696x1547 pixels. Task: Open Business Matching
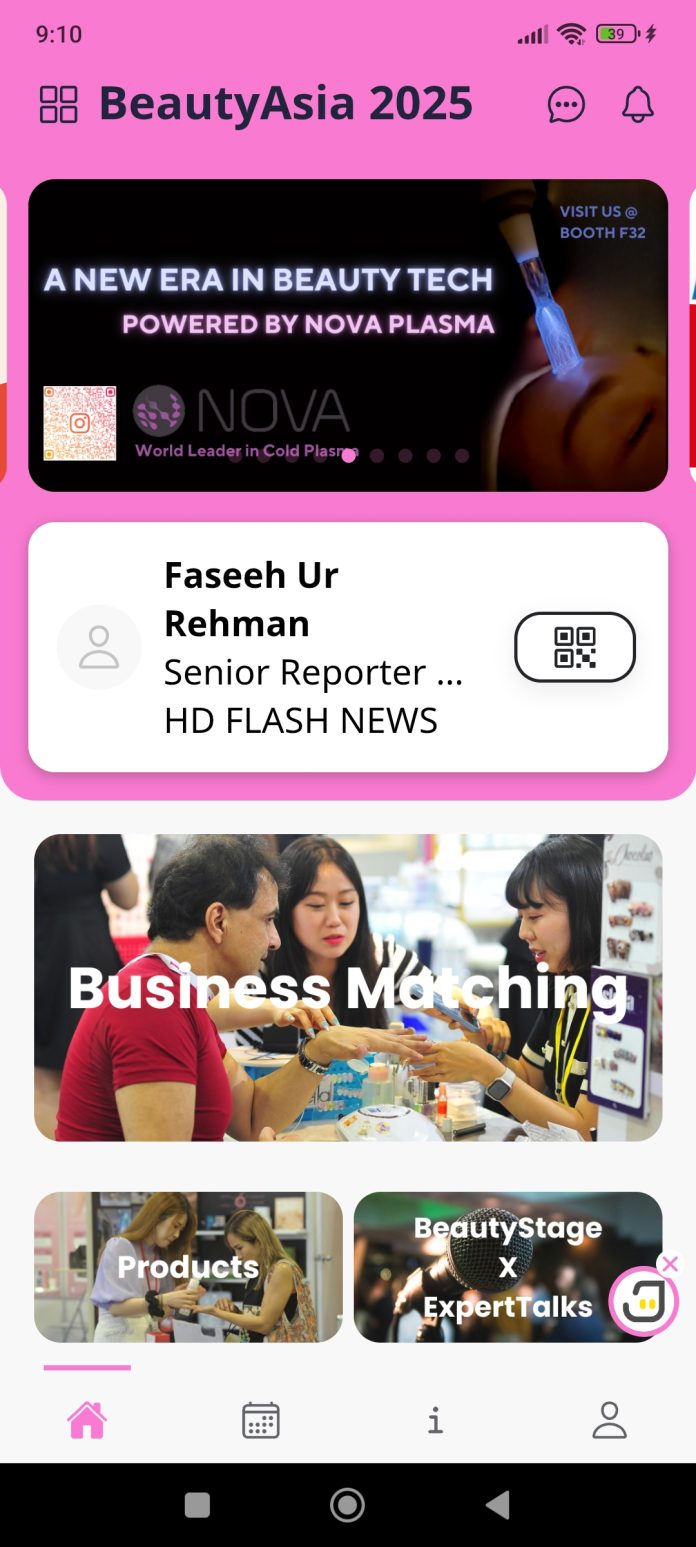click(348, 987)
